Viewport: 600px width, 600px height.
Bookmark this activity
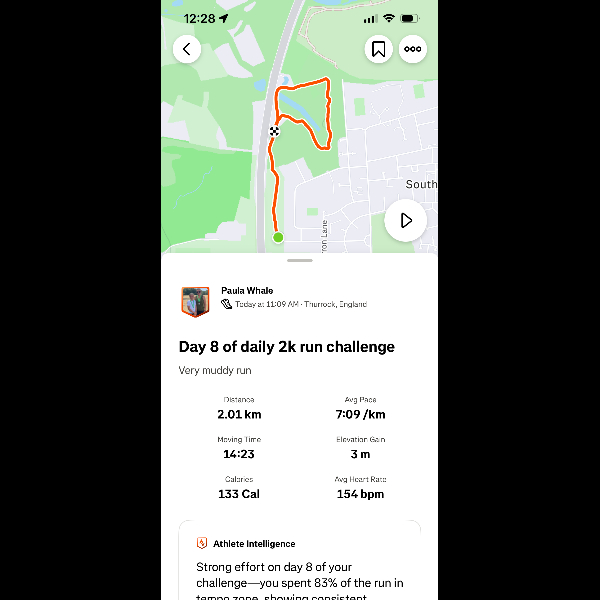pyautogui.click(x=379, y=49)
